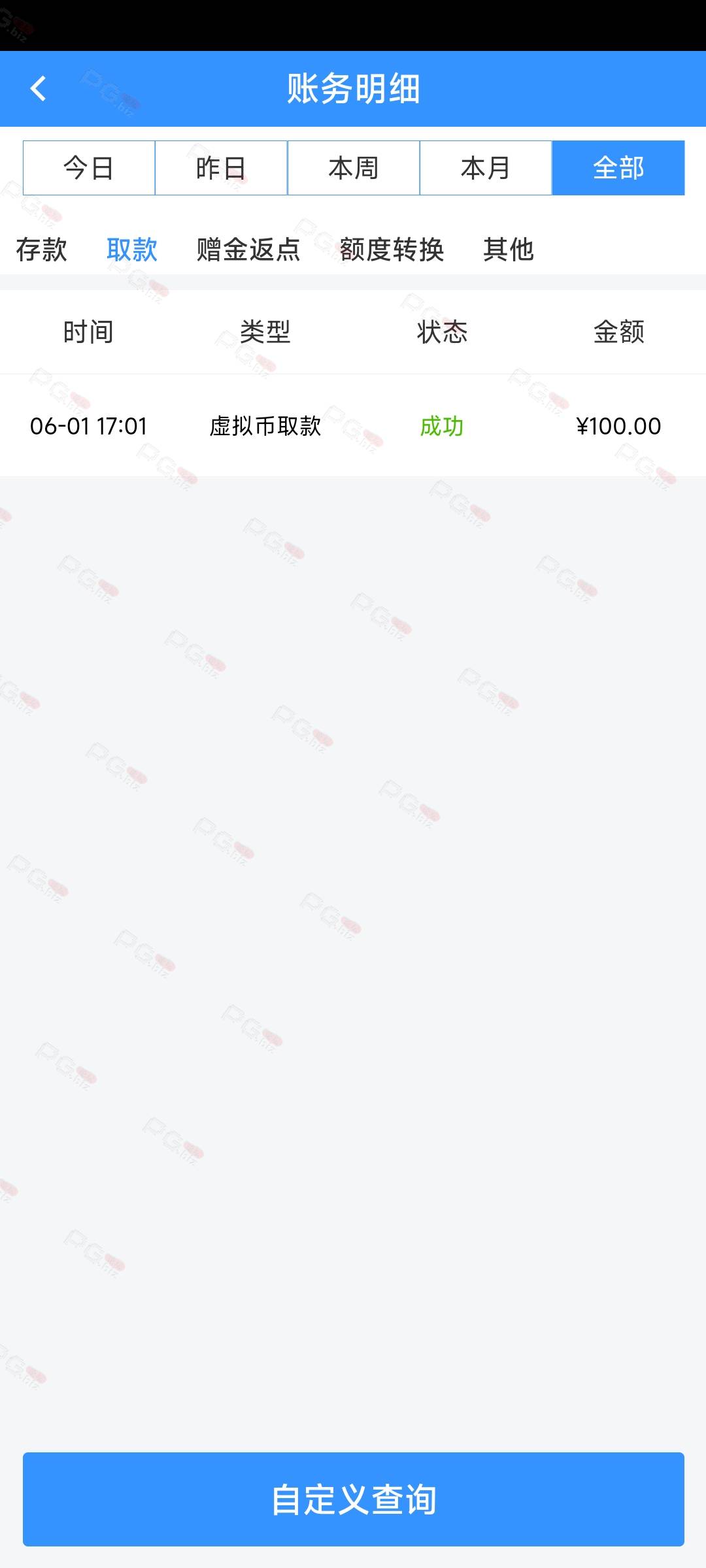Viewport: 706px width, 1568px height.
Task: Switch to the 其他 category
Action: 509,250
